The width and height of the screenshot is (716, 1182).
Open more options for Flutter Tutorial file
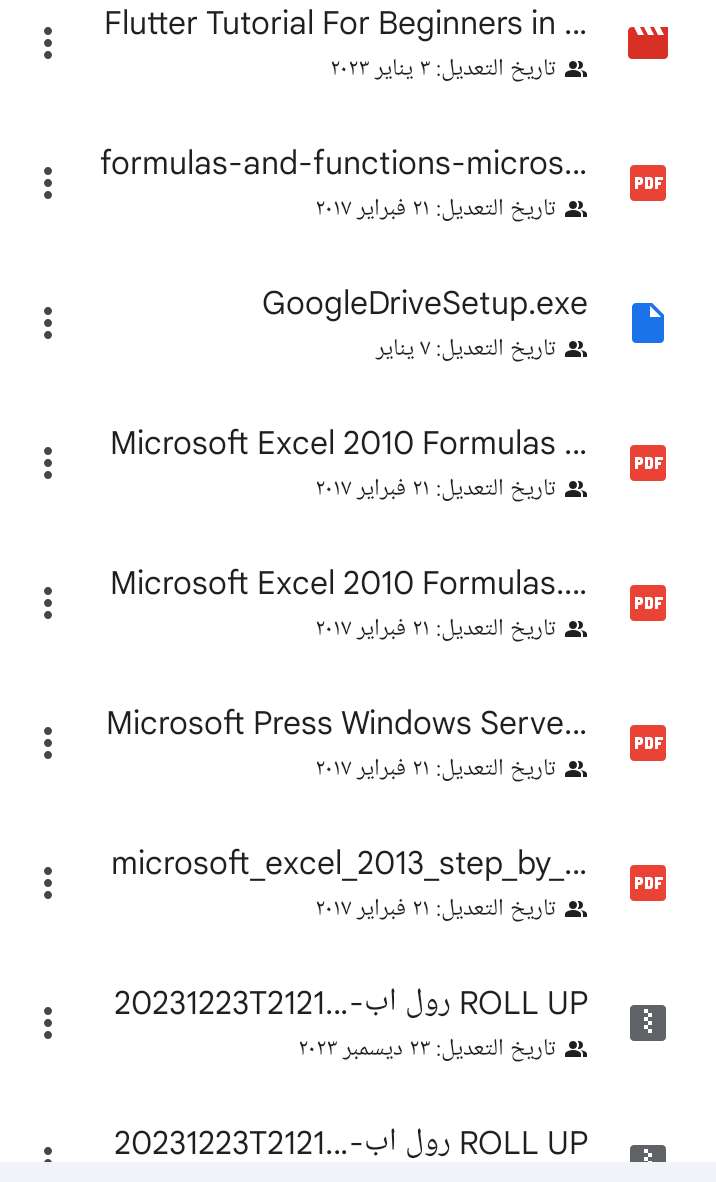(x=47, y=44)
